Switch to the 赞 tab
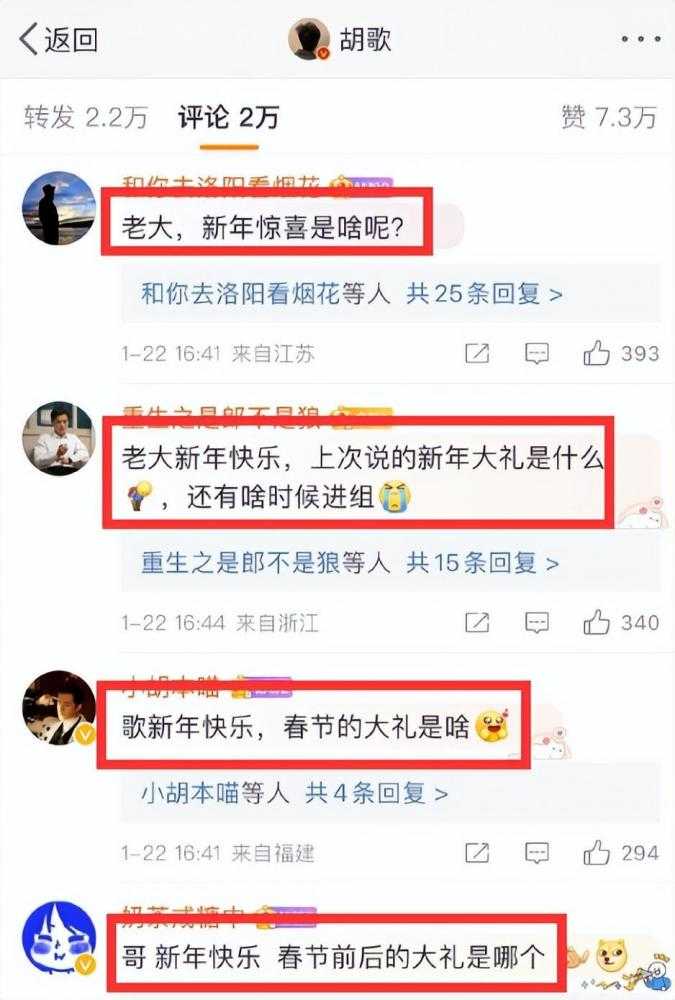The height and width of the screenshot is (1000, 675). (608, 117)
